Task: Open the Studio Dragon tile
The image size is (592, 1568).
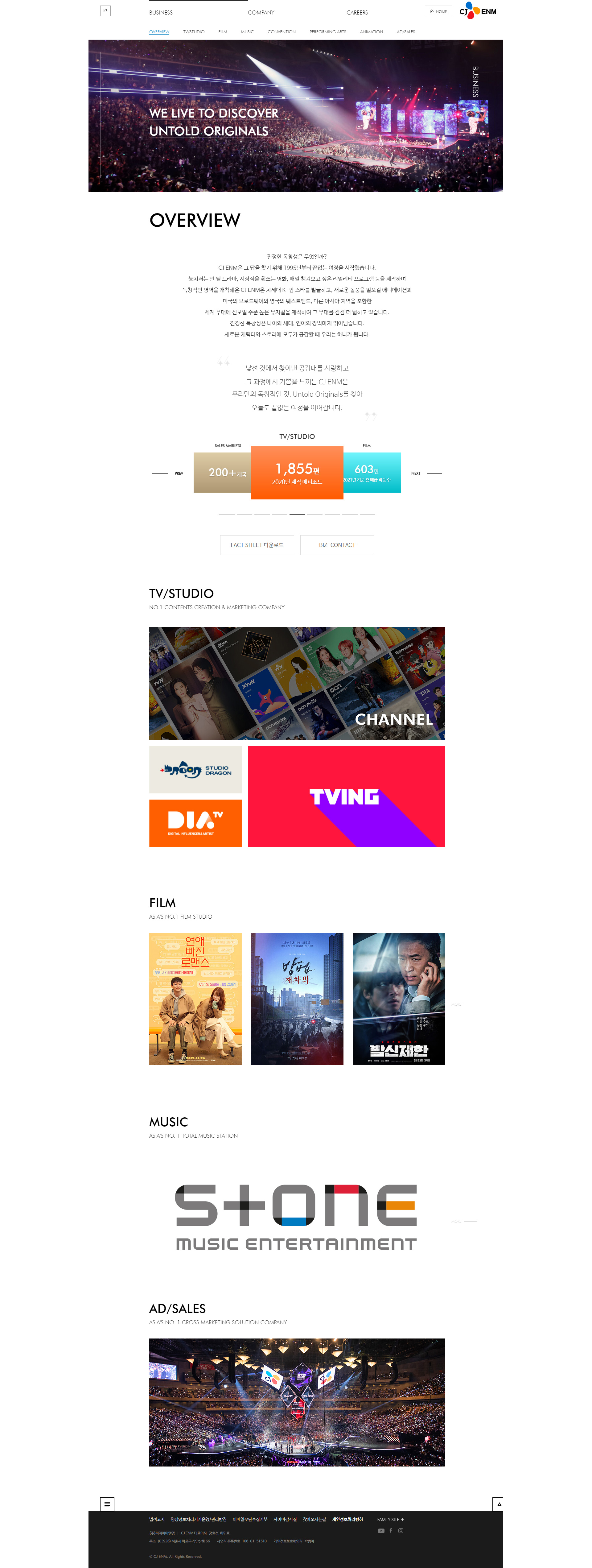Action: pos(195,770)
